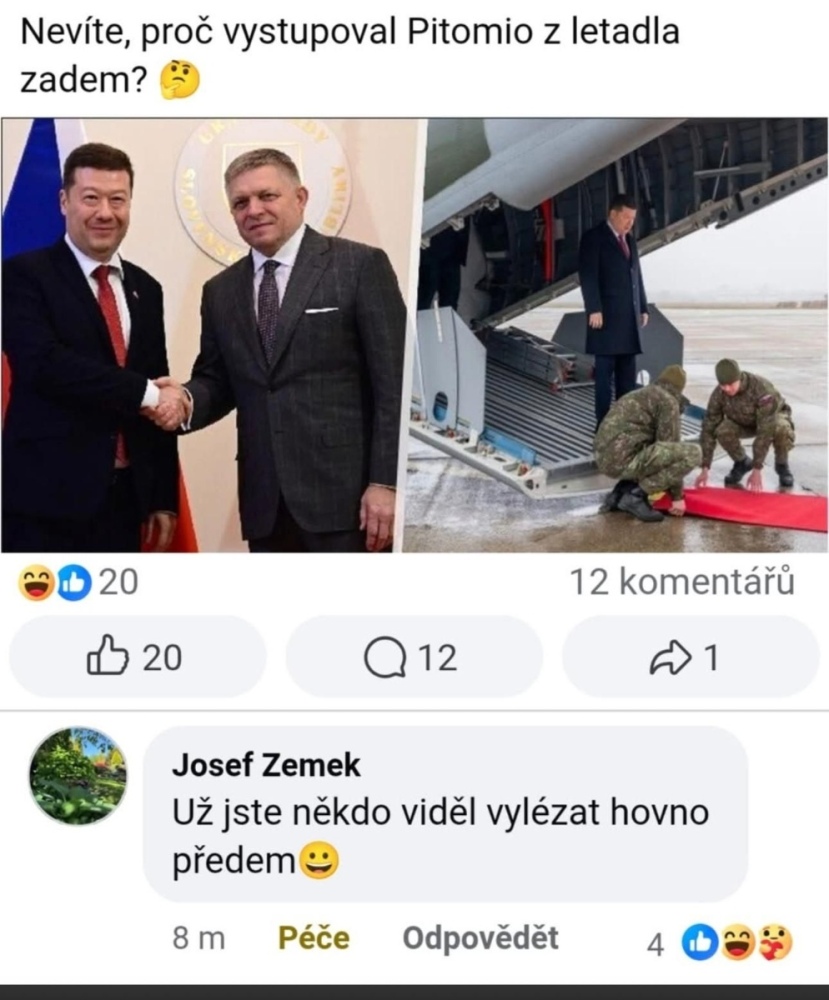Open Josef Zemek's profile picture
Viewport: 829px width, 1000px height.
(x=78, y=776)
